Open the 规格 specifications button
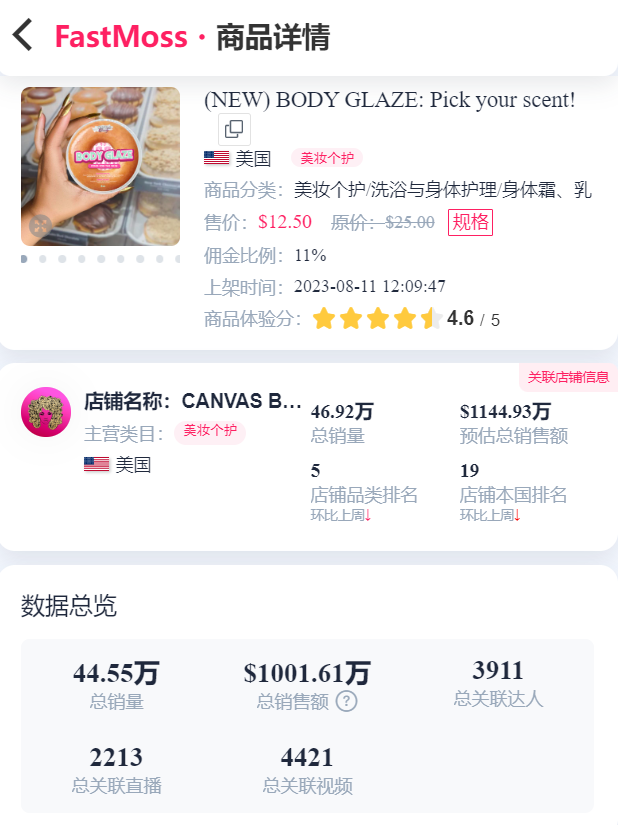This screenshot has height=825, width=618. click(x=471, y=222)
